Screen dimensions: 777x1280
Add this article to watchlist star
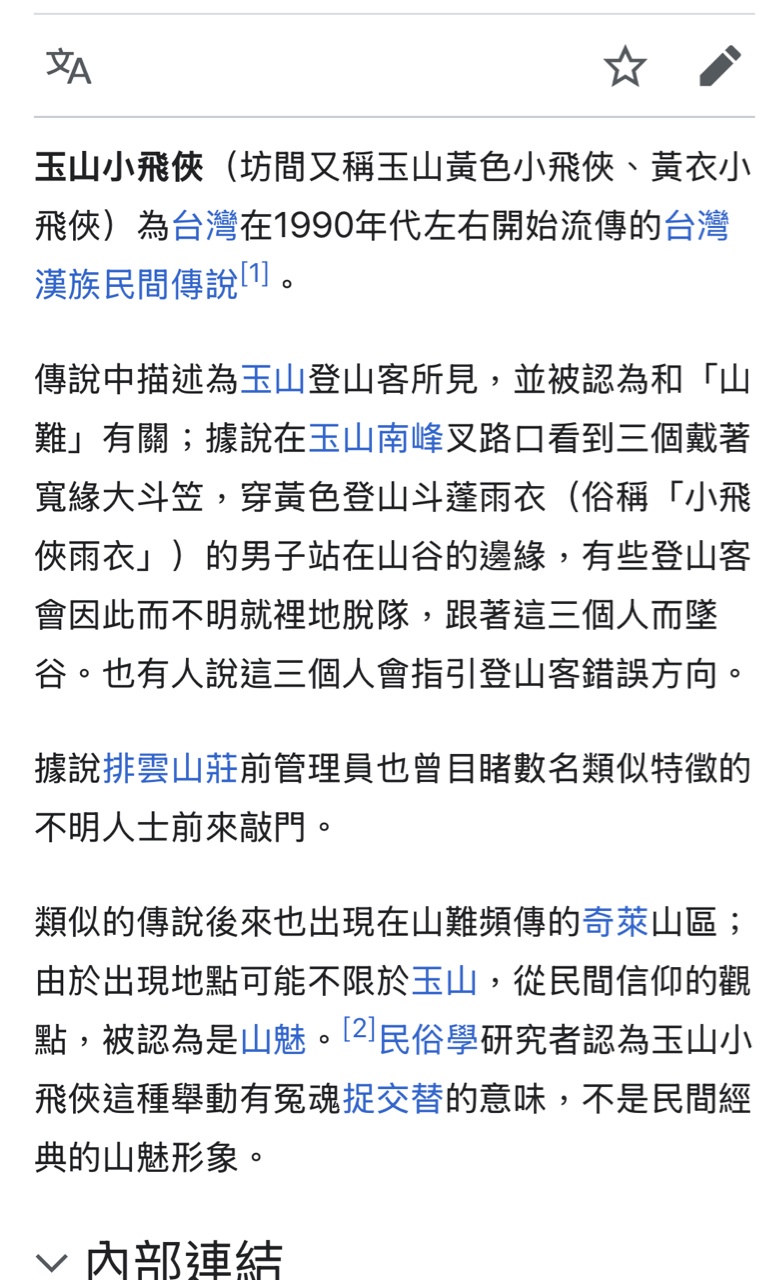coord(625,67)
